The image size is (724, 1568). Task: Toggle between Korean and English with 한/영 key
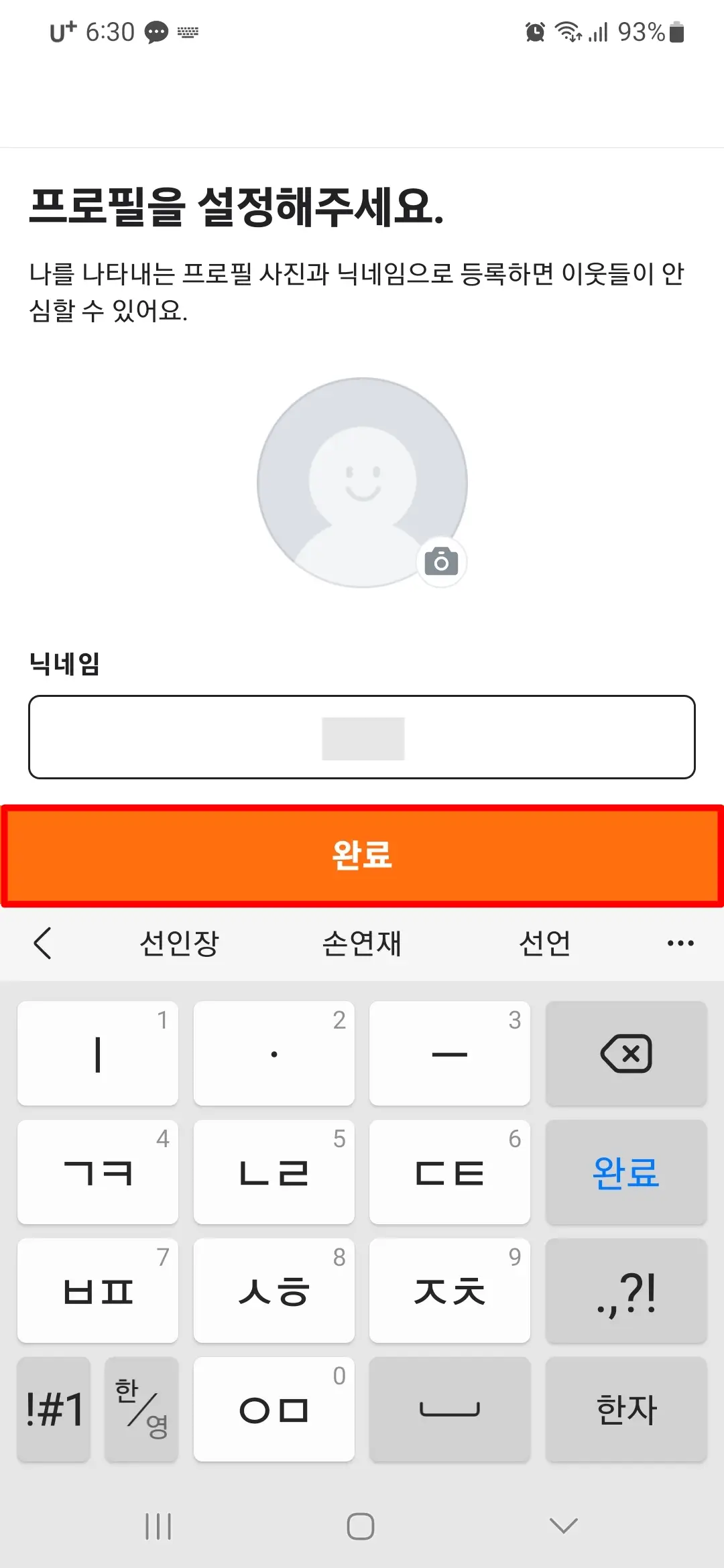pos(141,1409)
